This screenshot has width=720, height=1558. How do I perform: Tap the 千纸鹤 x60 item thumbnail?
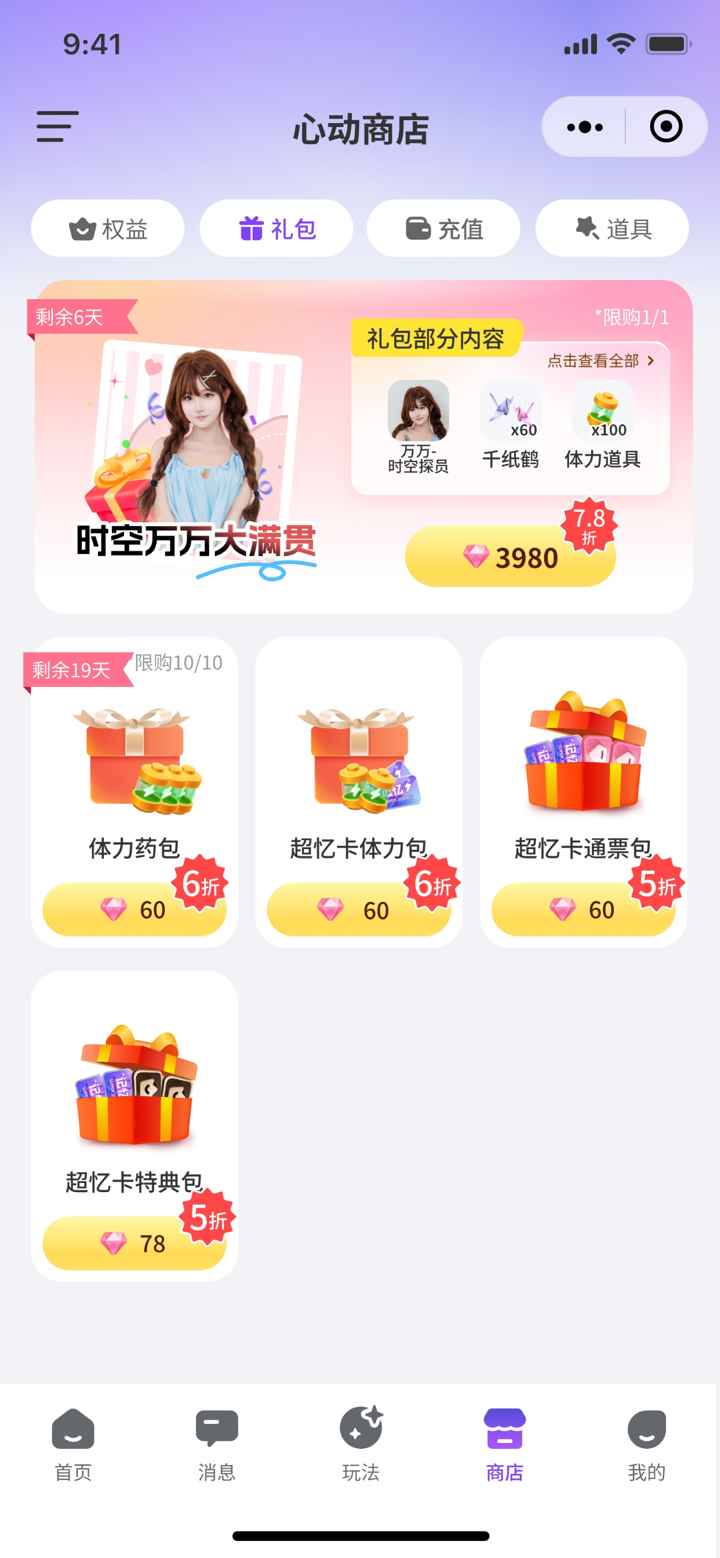(510, 410)
